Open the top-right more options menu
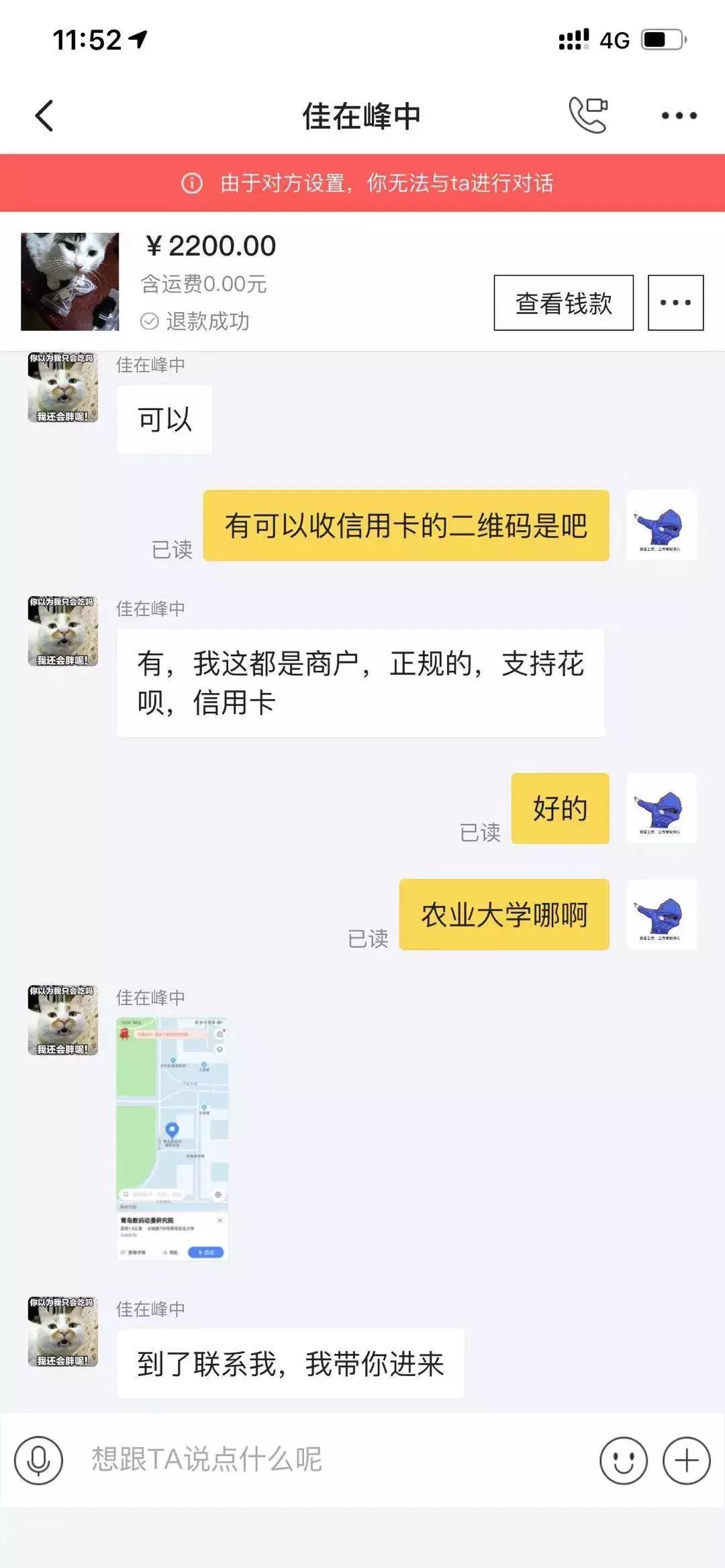Screen dimensions: 725x1568 677,115
